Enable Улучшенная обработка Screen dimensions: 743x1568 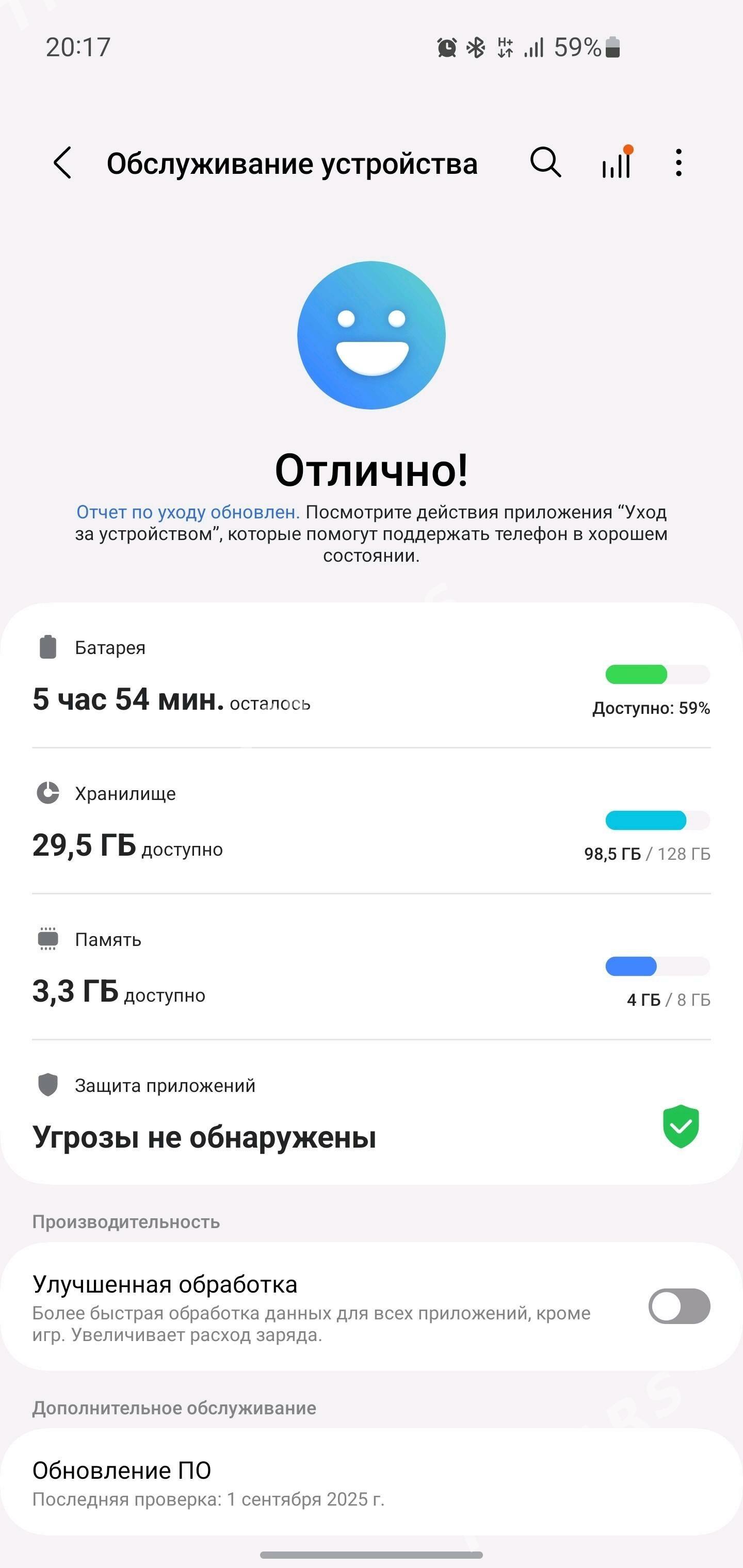click(679, 1306)
